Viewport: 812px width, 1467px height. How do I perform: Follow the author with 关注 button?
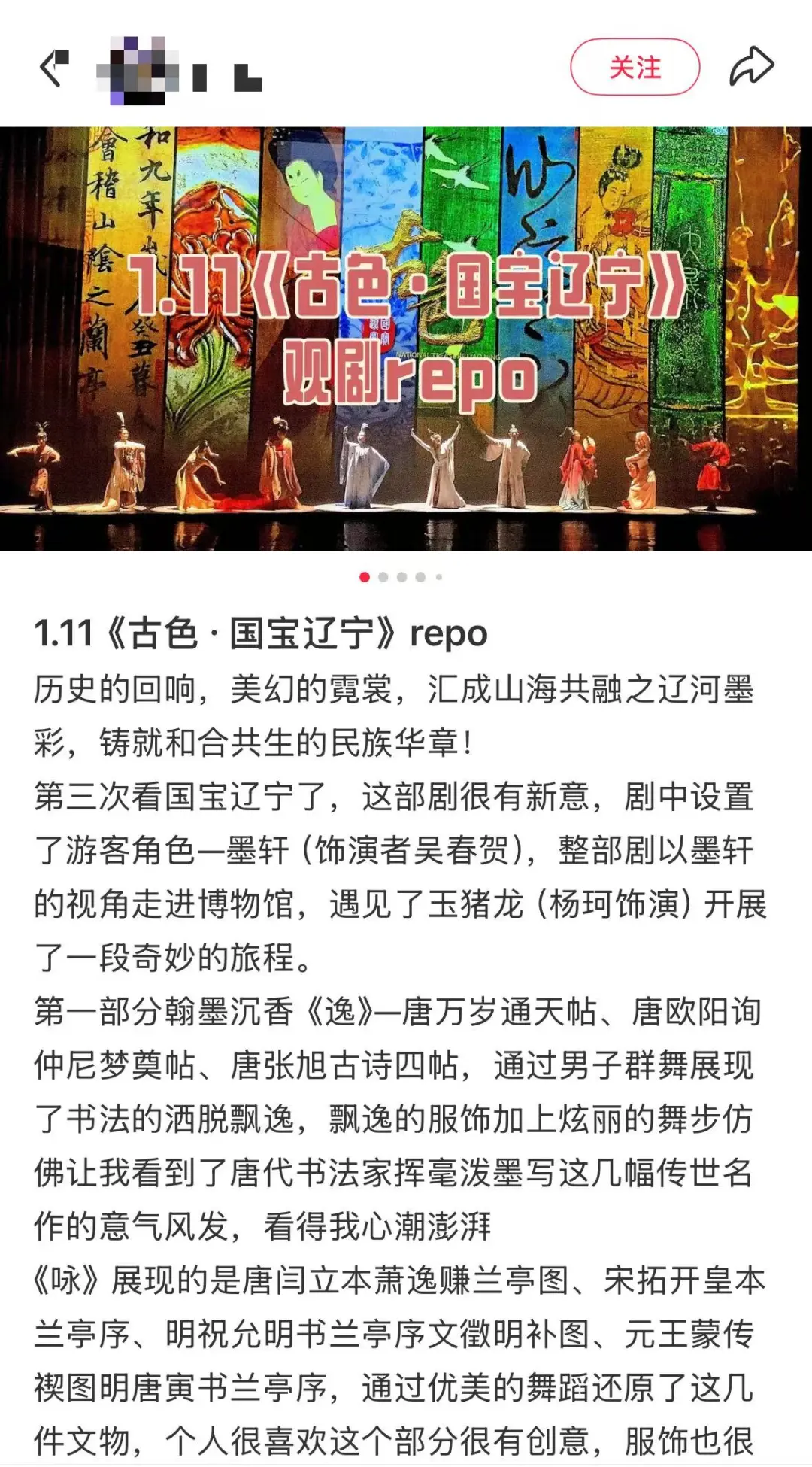635,68
